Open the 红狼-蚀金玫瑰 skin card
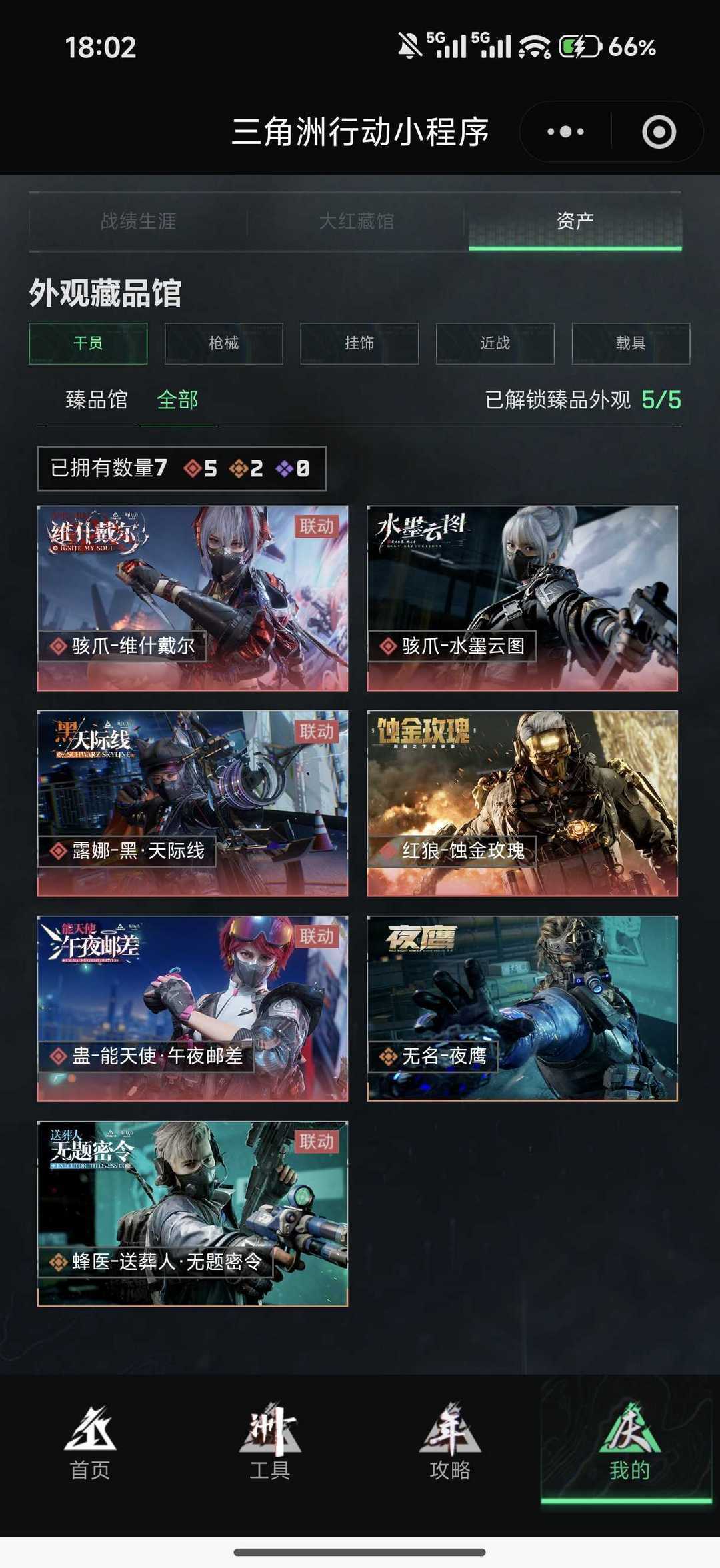The height and width of the screenshot is (1568, 720). 523,803
